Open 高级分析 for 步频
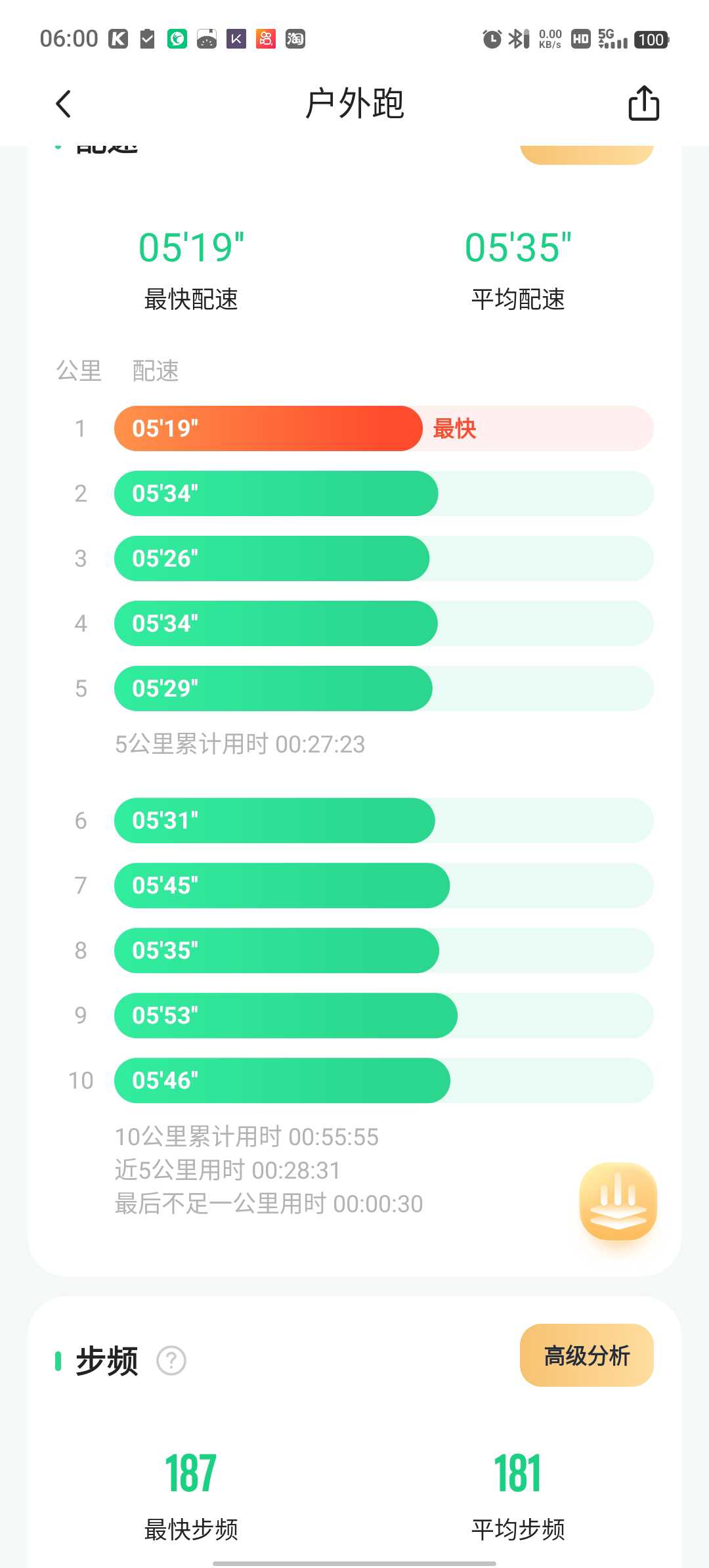Screen dimensions: 709x1568 coord(587,1355)
